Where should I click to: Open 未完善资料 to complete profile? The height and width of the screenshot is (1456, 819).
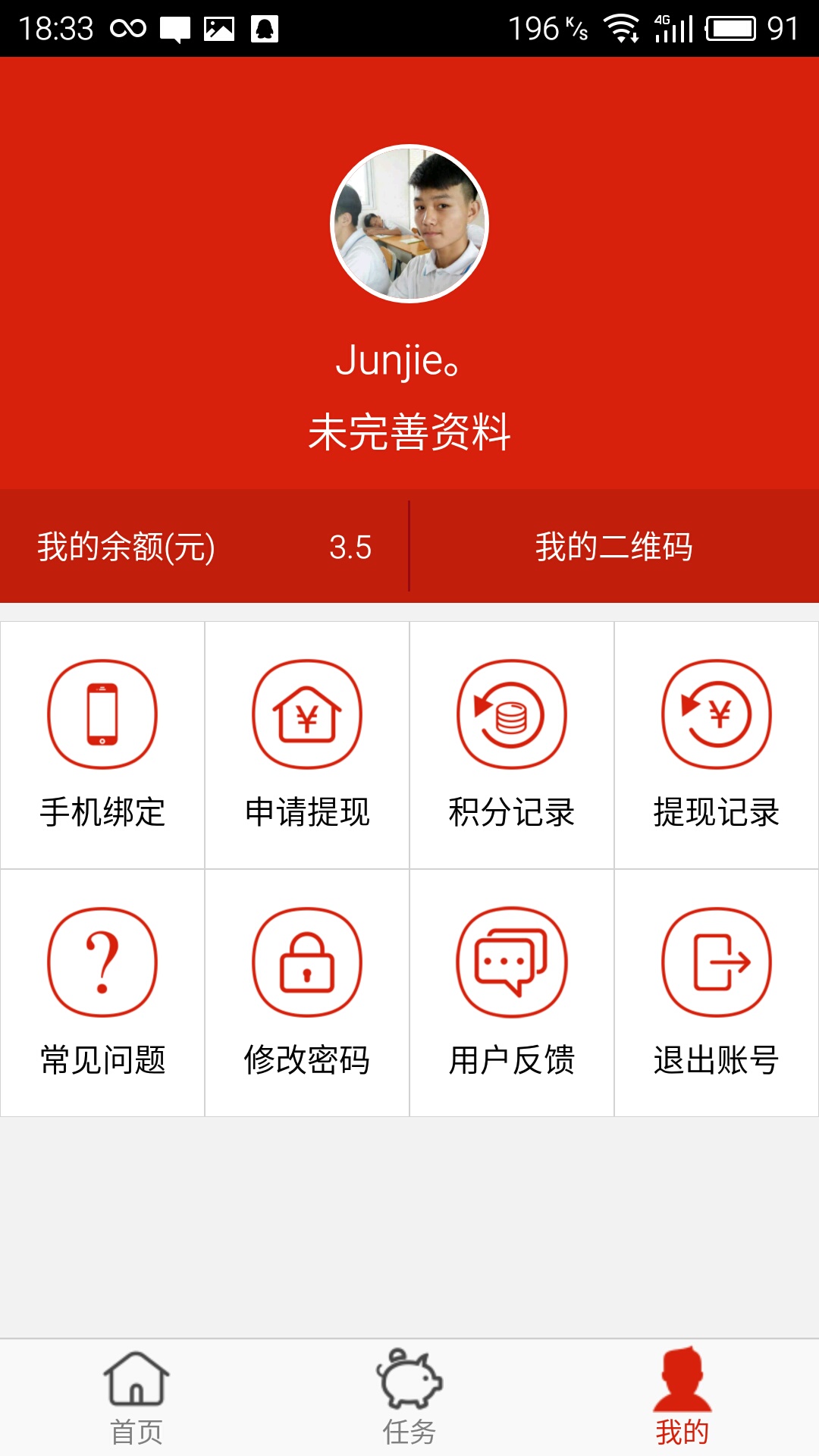[x=409, y=432]
